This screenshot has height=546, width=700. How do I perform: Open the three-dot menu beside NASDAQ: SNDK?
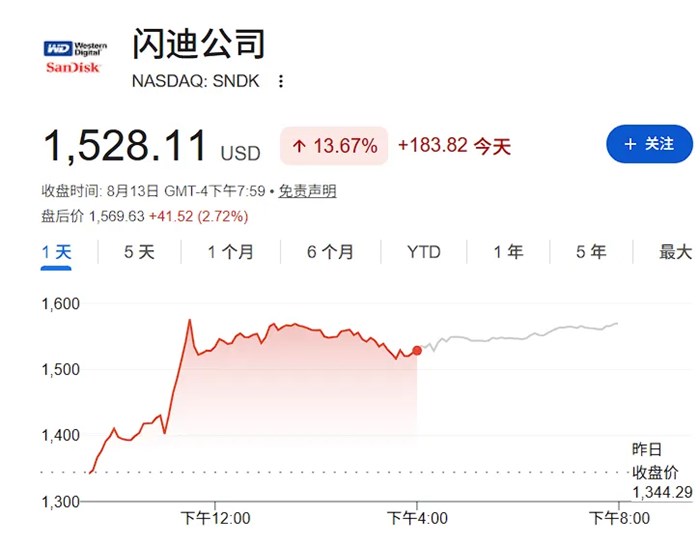(281, 81)
